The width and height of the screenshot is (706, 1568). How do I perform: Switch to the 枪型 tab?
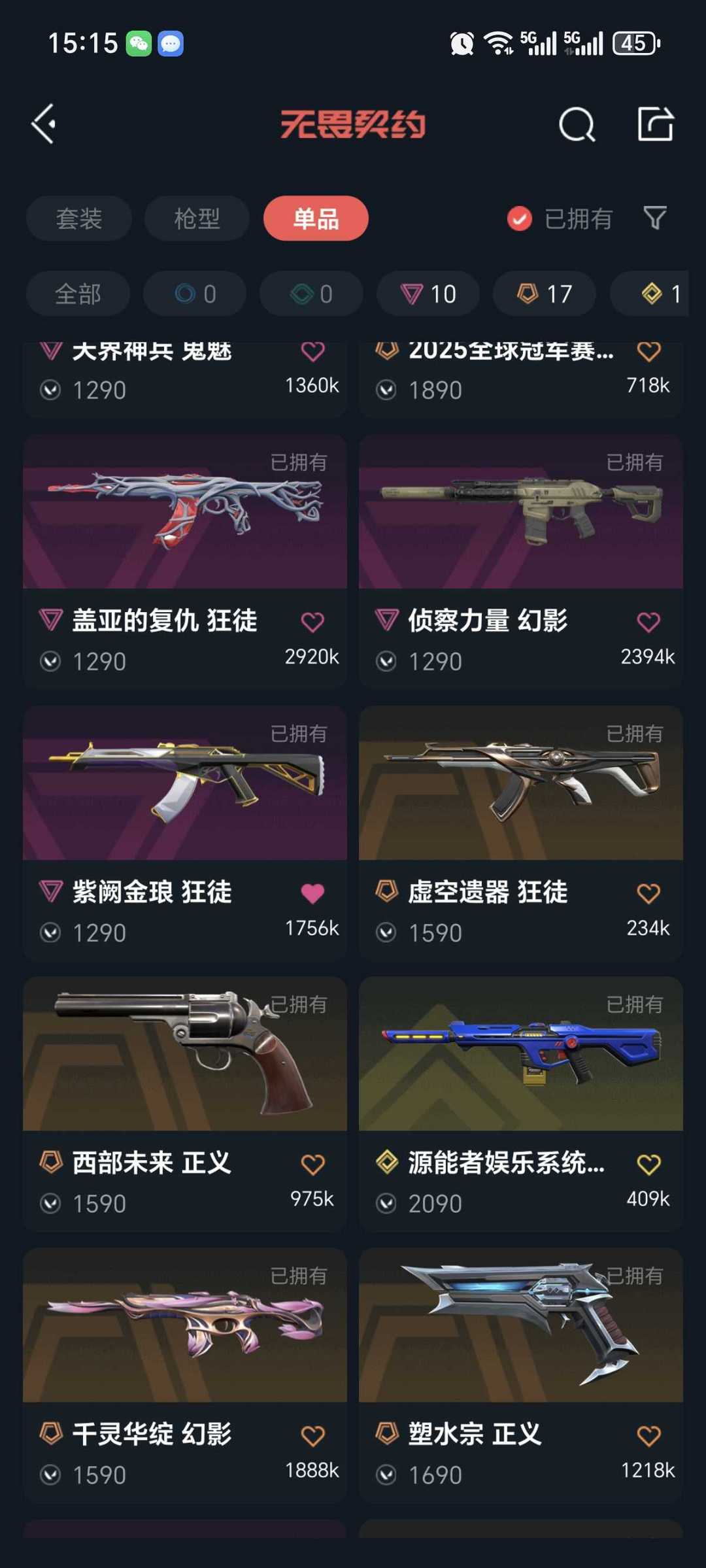[x=196, y=218]
